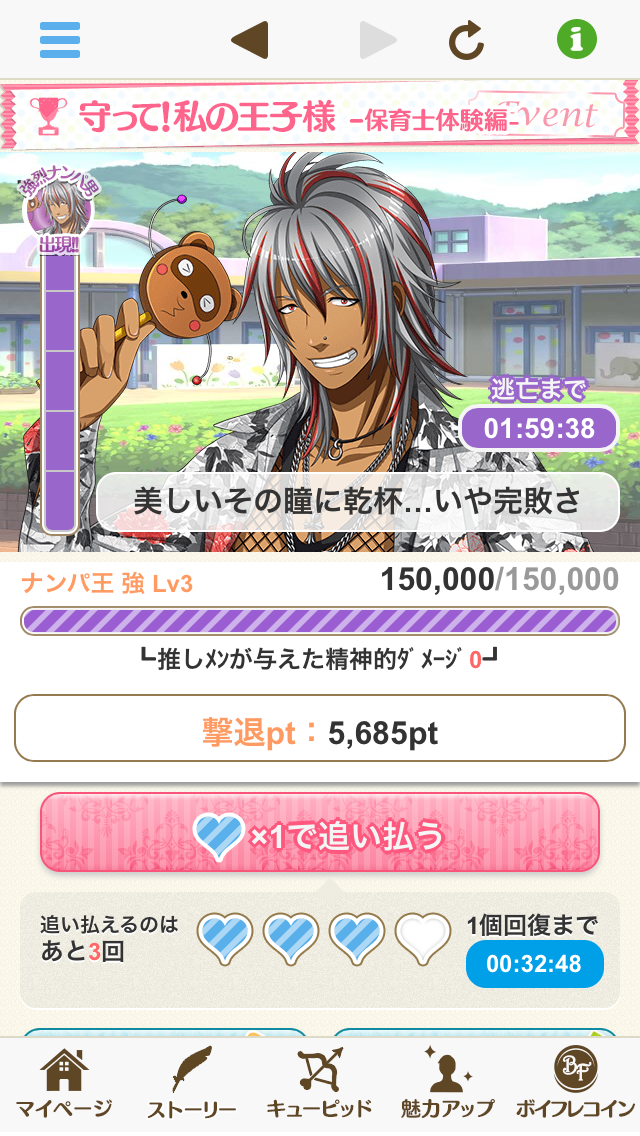
Task: Open the キューピッド tab
Action: pos(320,1085)
